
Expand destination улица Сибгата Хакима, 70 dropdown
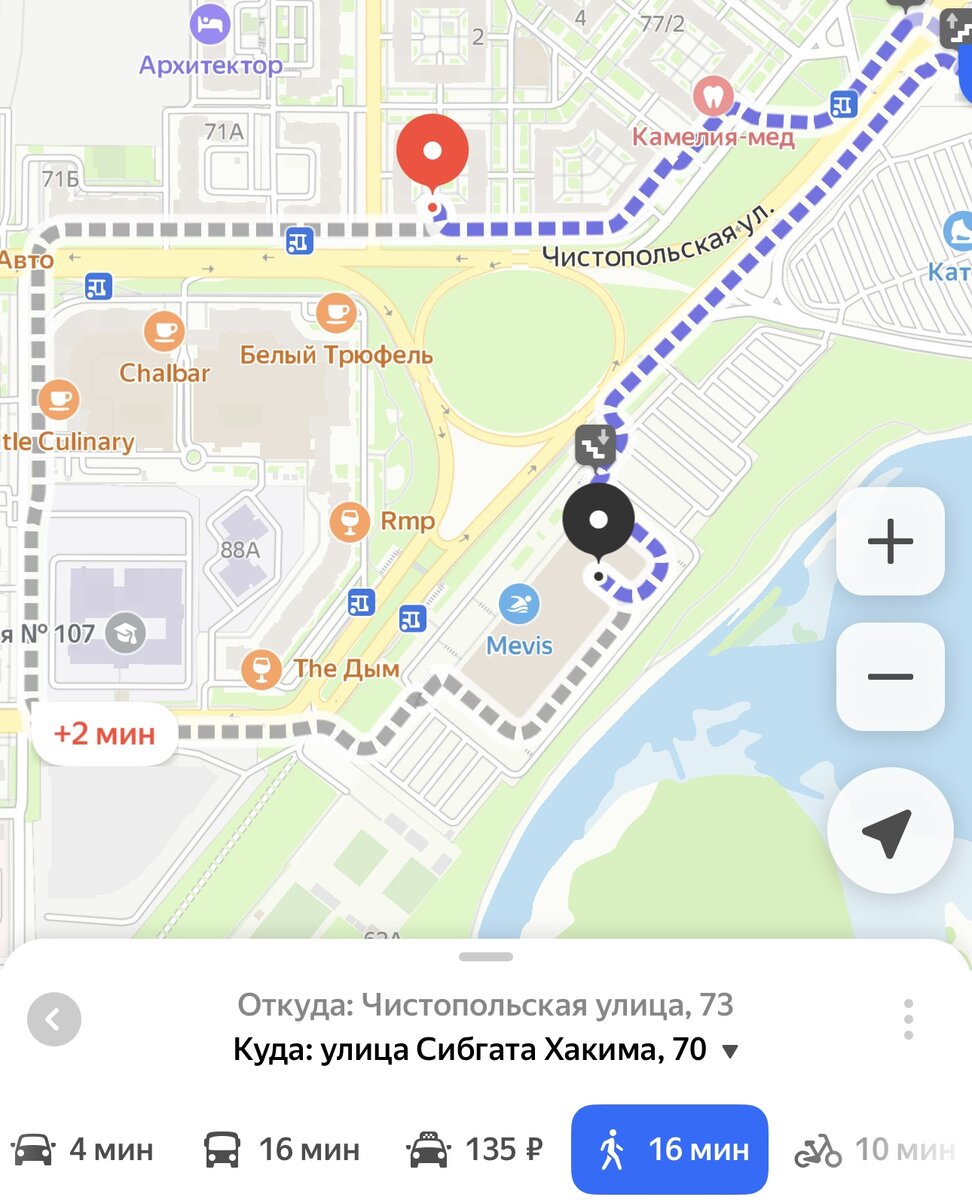pyautogui.click(x=731, y=1051)
